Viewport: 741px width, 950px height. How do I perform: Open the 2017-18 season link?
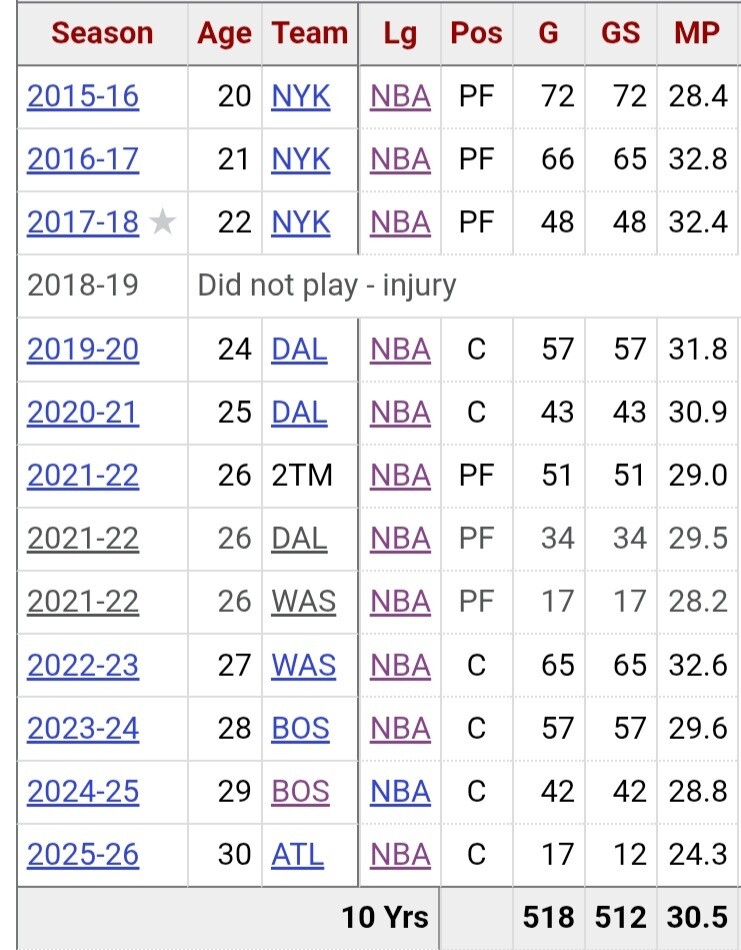pyautogui.click(x=83, y=222)
